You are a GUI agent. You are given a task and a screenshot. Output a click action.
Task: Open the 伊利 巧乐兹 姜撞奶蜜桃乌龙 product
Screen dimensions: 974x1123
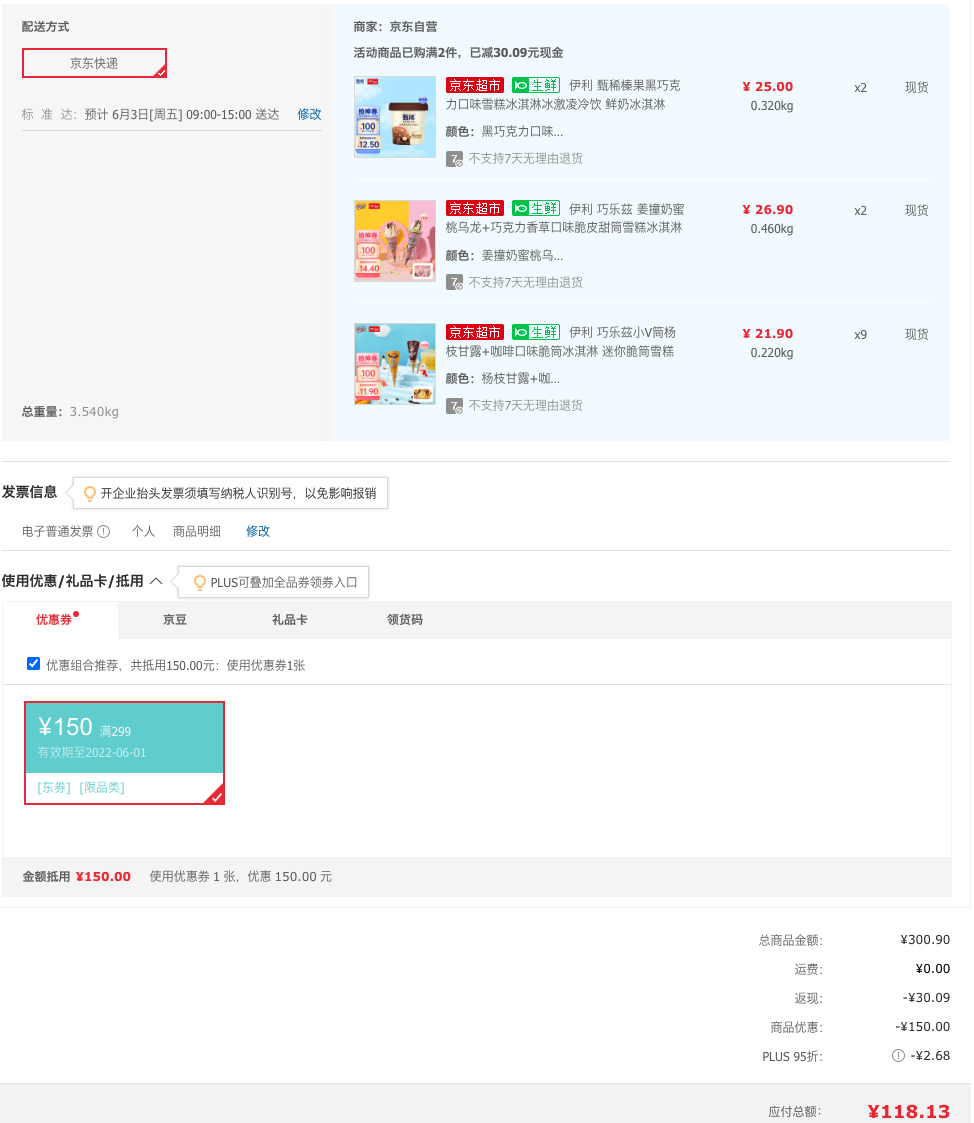(564, 218)
